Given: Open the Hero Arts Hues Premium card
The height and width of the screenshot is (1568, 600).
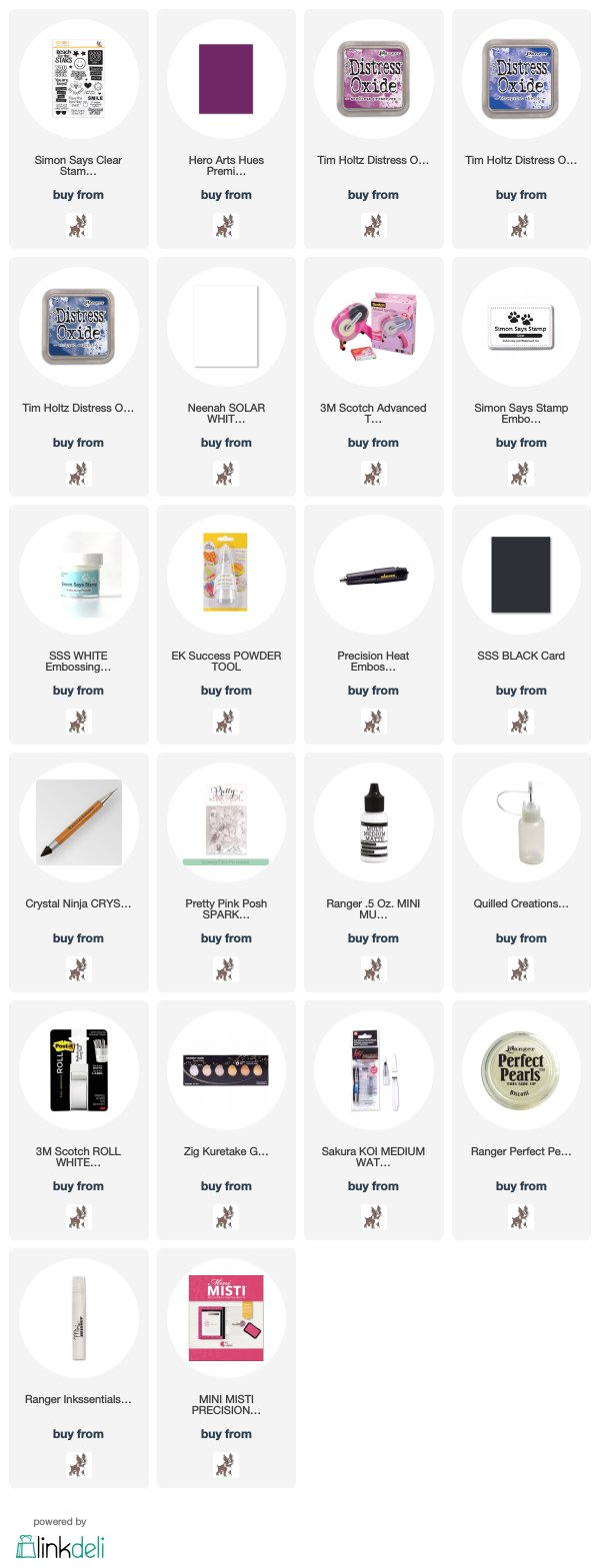Looking at the screenshot, I should [x=226, y=80].
